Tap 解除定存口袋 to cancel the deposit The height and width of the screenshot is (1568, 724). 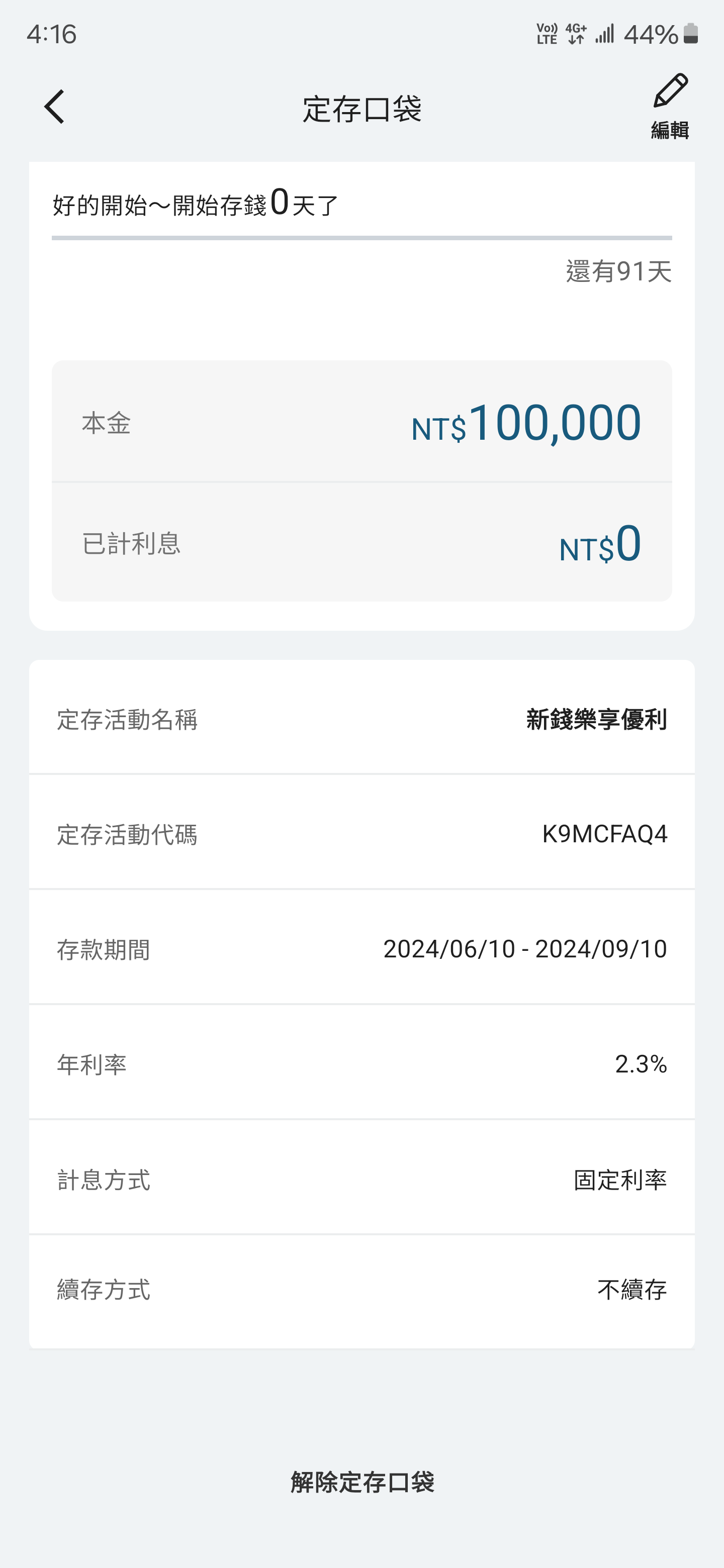coord(363,1482)
